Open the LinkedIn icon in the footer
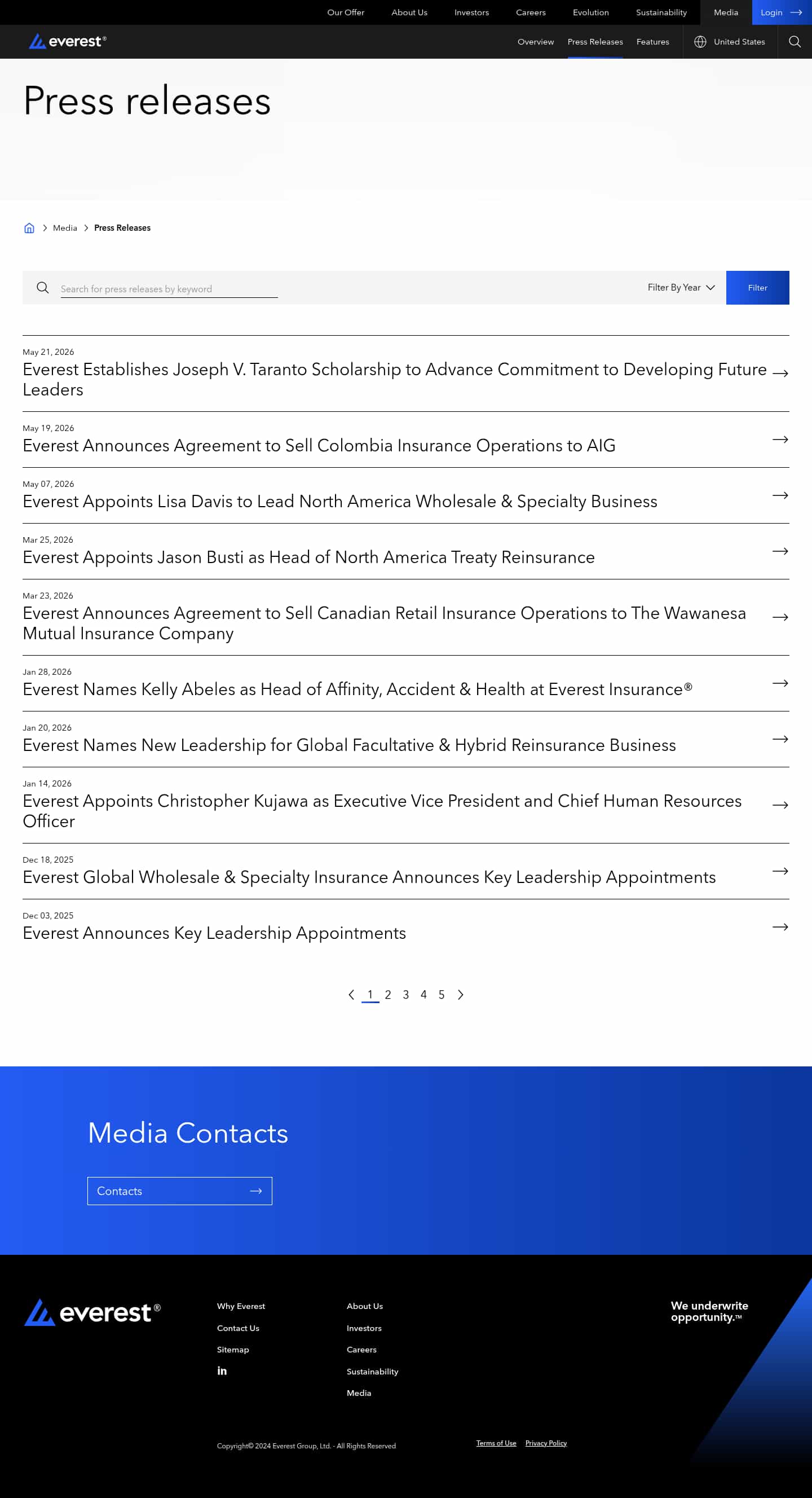Viewport: 812px width, 1498px height. coord(222,1370)
